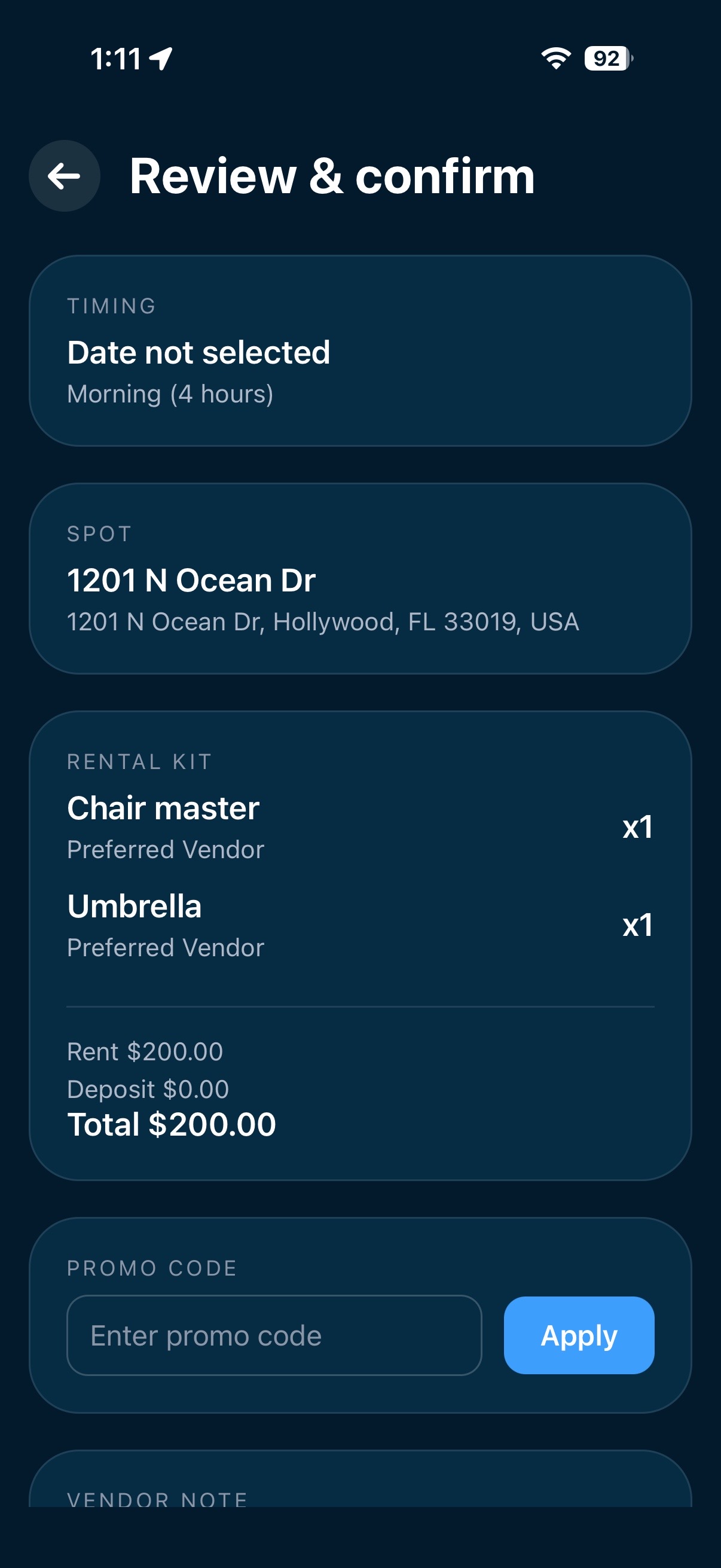Tap 'Date not selected' text
The image size is (721, 1568).
198,350
